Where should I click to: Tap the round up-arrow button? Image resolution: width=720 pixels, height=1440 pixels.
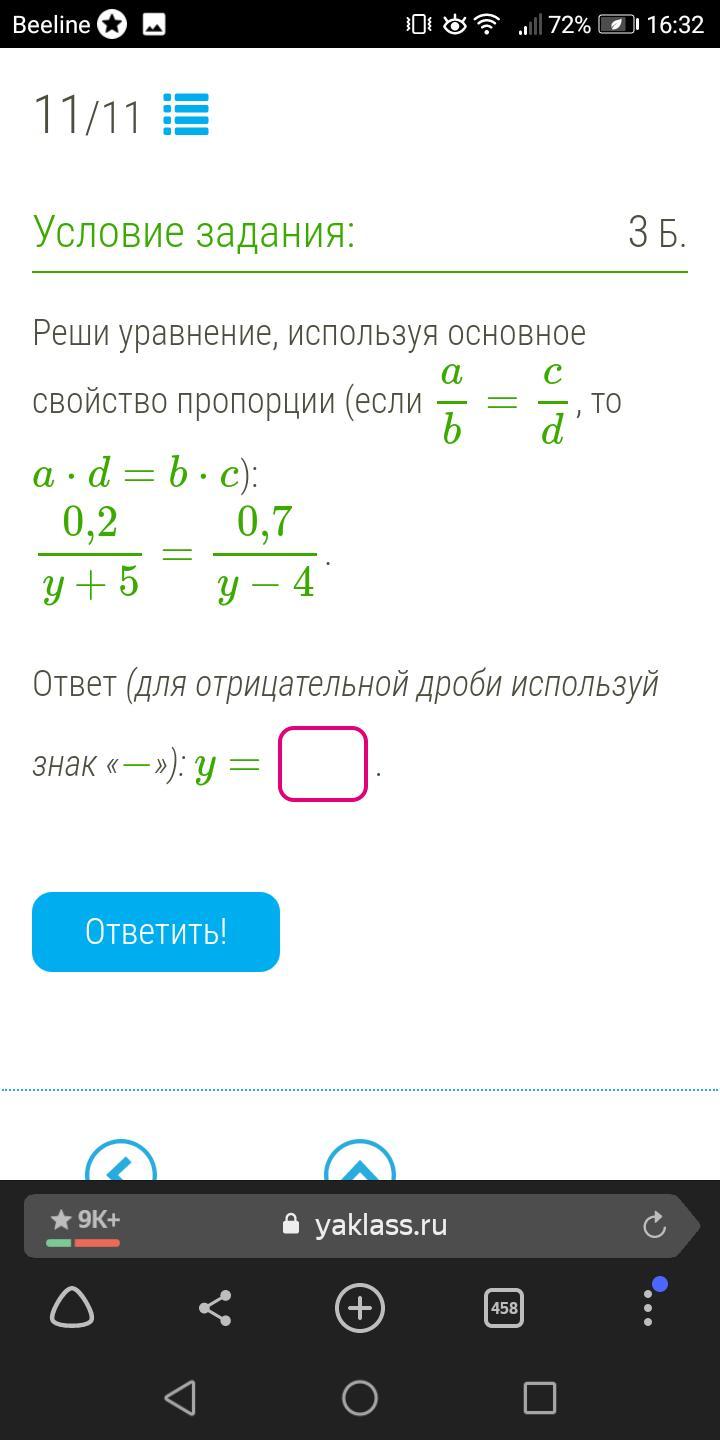pos(360,1162)
